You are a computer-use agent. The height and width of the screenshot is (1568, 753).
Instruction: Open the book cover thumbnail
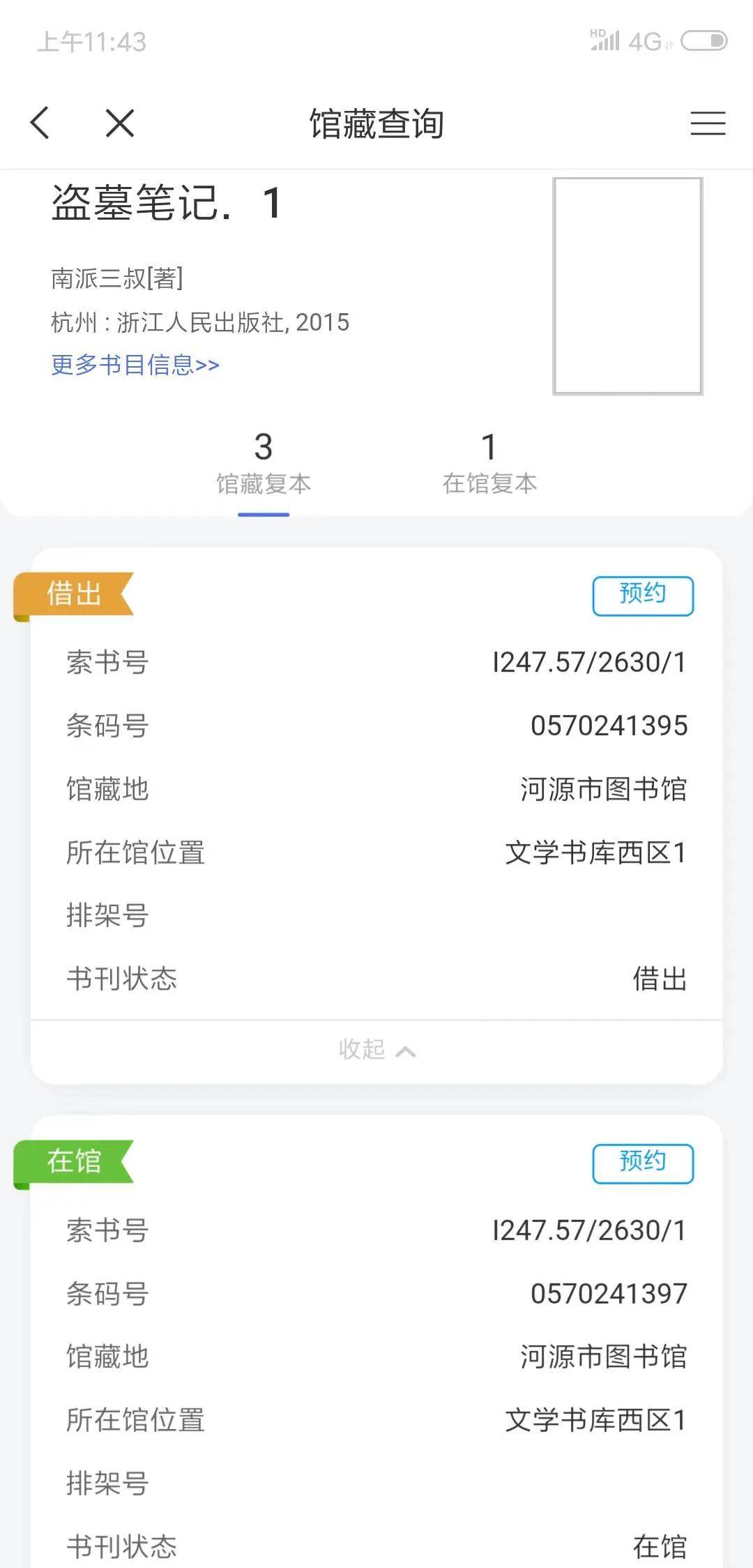627,286
